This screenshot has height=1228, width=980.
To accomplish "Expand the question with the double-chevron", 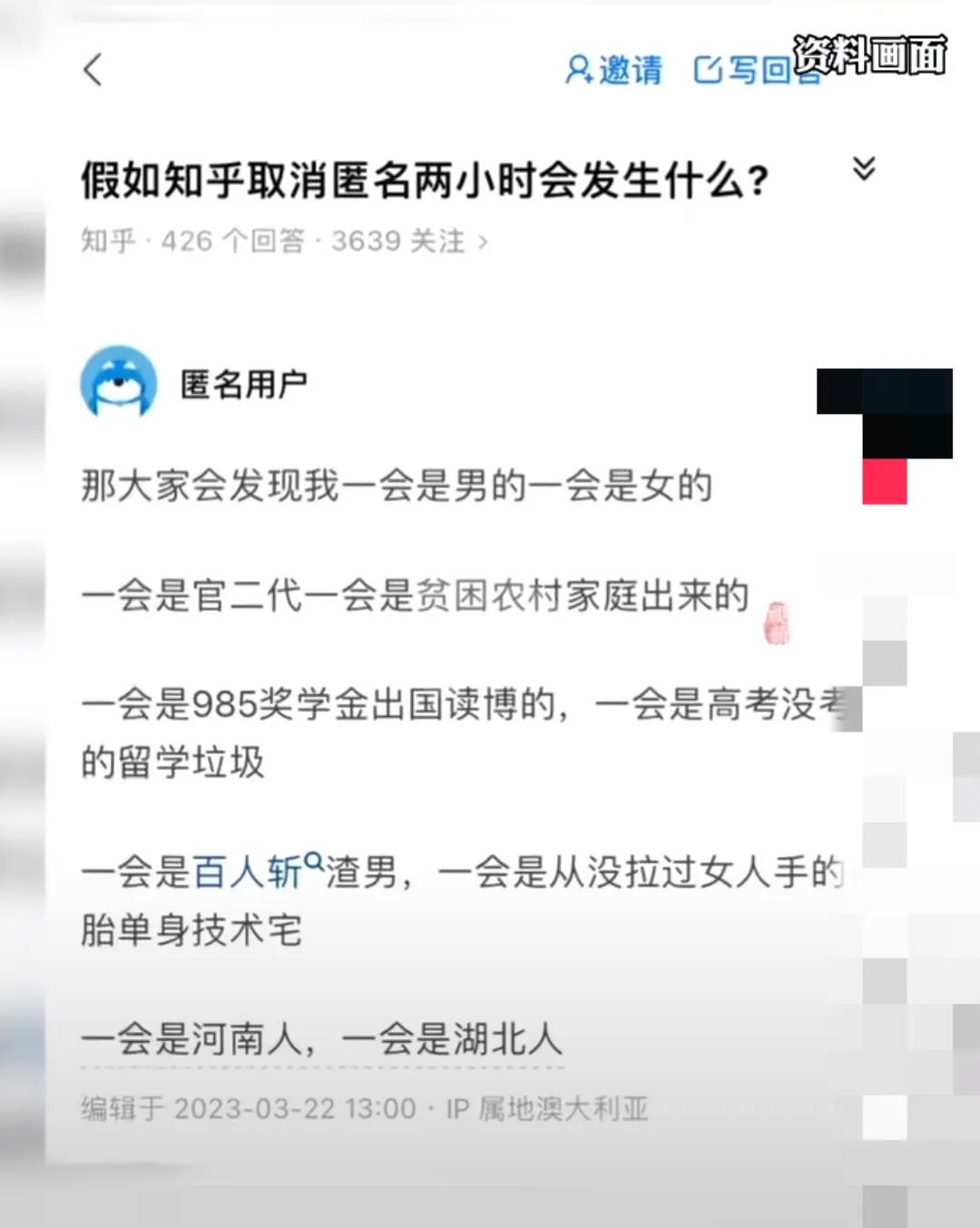I will 866,169.
